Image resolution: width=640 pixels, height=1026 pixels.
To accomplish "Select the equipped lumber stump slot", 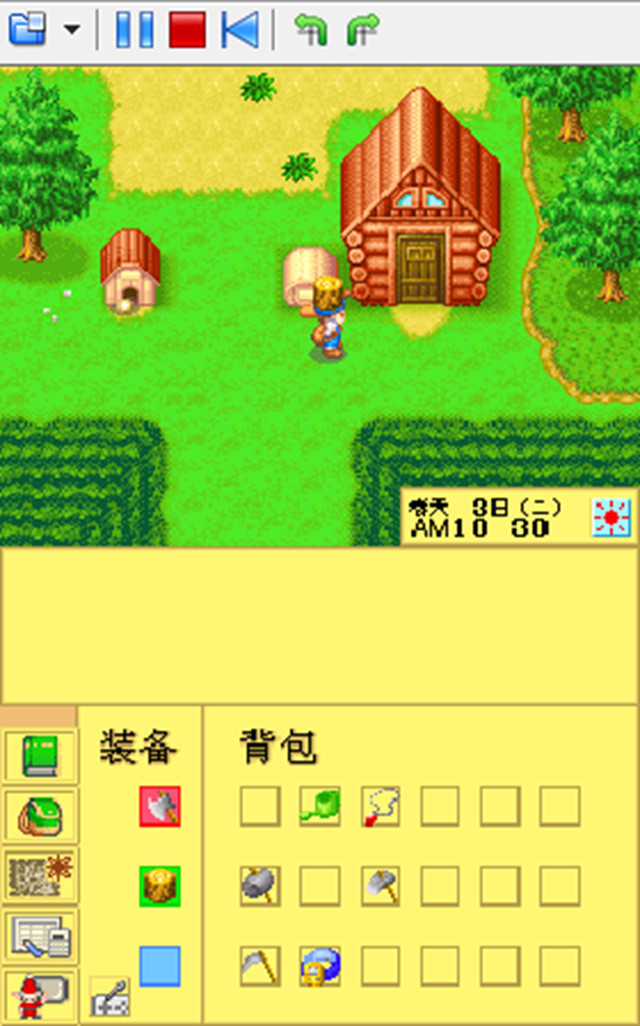I will coord(160,886).
